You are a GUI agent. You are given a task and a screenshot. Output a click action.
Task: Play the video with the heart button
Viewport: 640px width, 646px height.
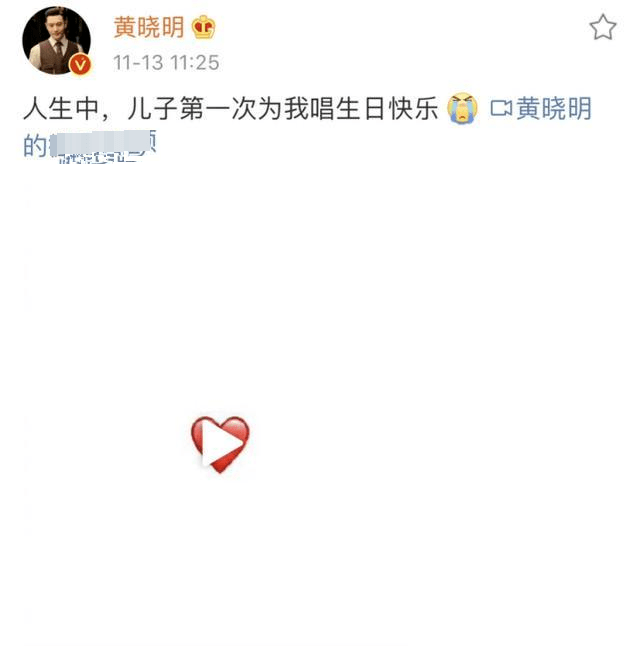pos(220,444)
